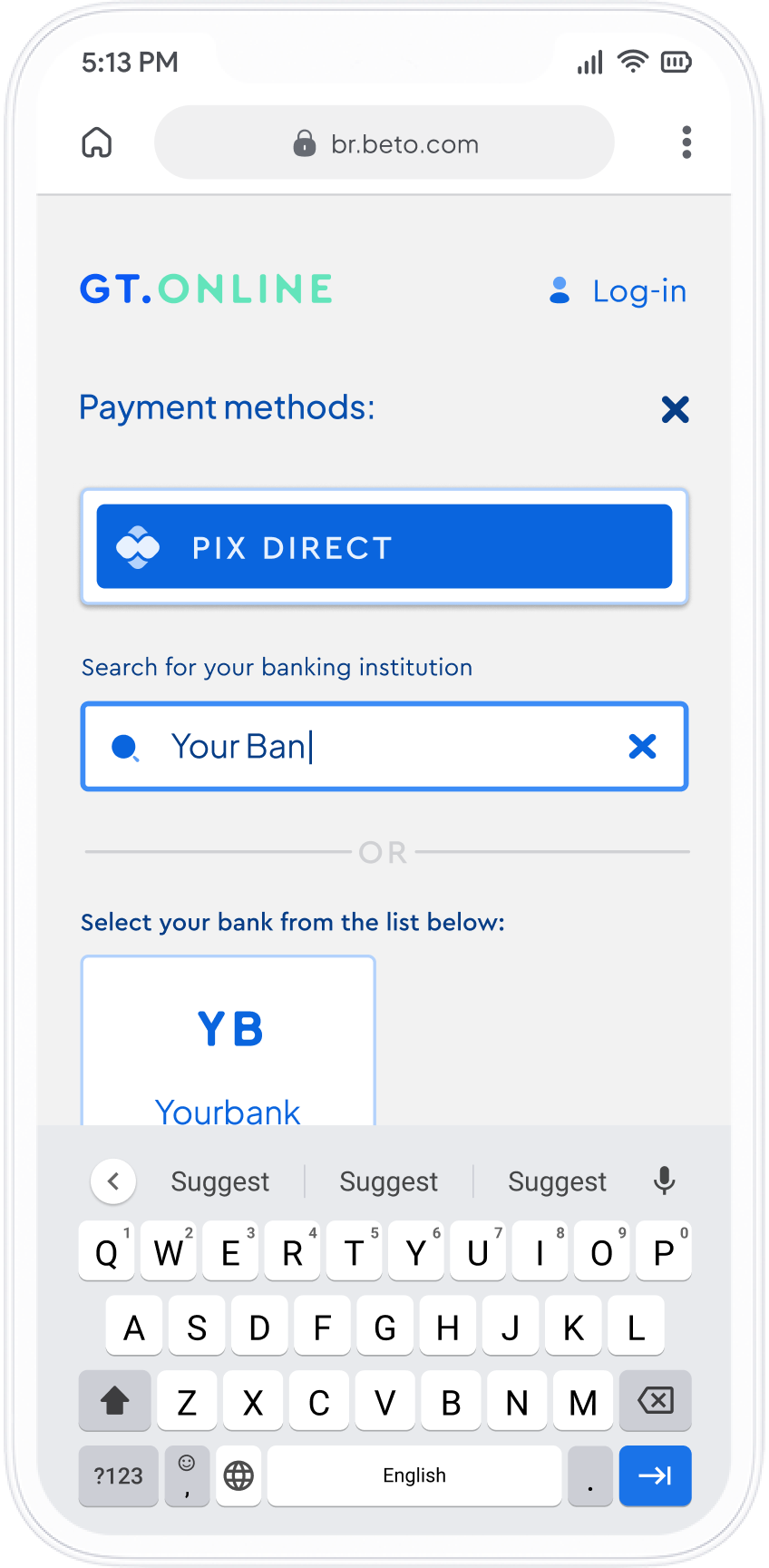Open the Log-in link
This screenshot has height=1568, width=769.
pos(618,291)
